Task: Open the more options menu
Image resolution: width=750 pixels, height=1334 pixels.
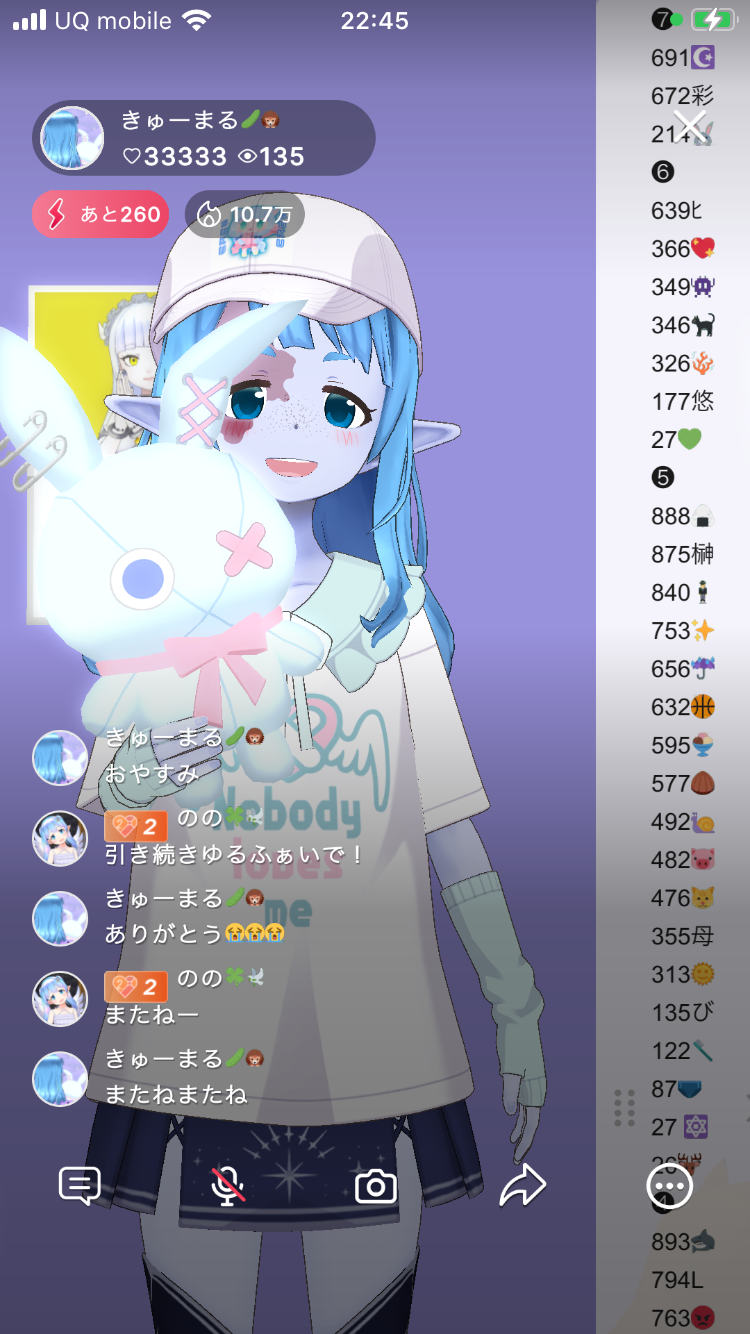Action: pyautogui.click(x=669, y=1186)
